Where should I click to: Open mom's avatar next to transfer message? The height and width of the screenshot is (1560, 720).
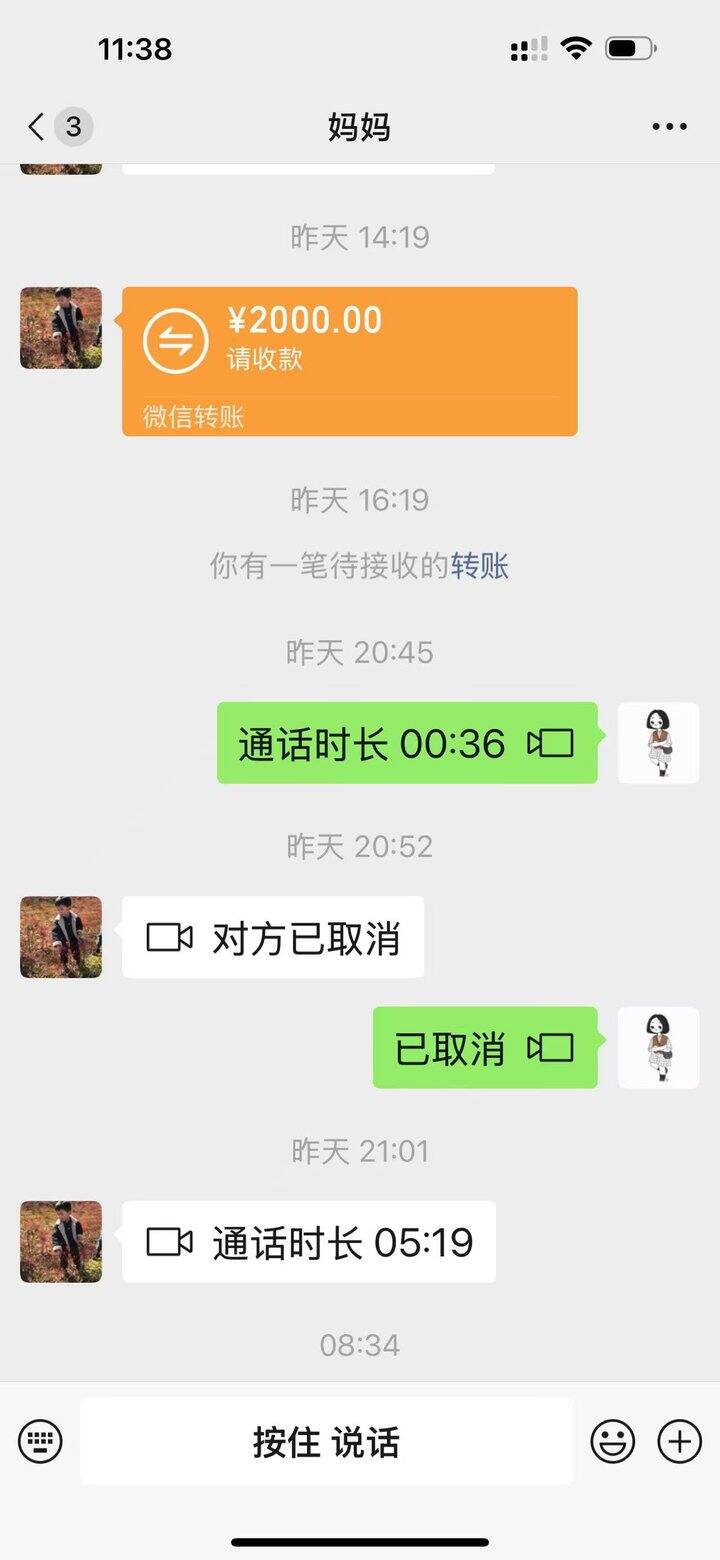(60, 329)
